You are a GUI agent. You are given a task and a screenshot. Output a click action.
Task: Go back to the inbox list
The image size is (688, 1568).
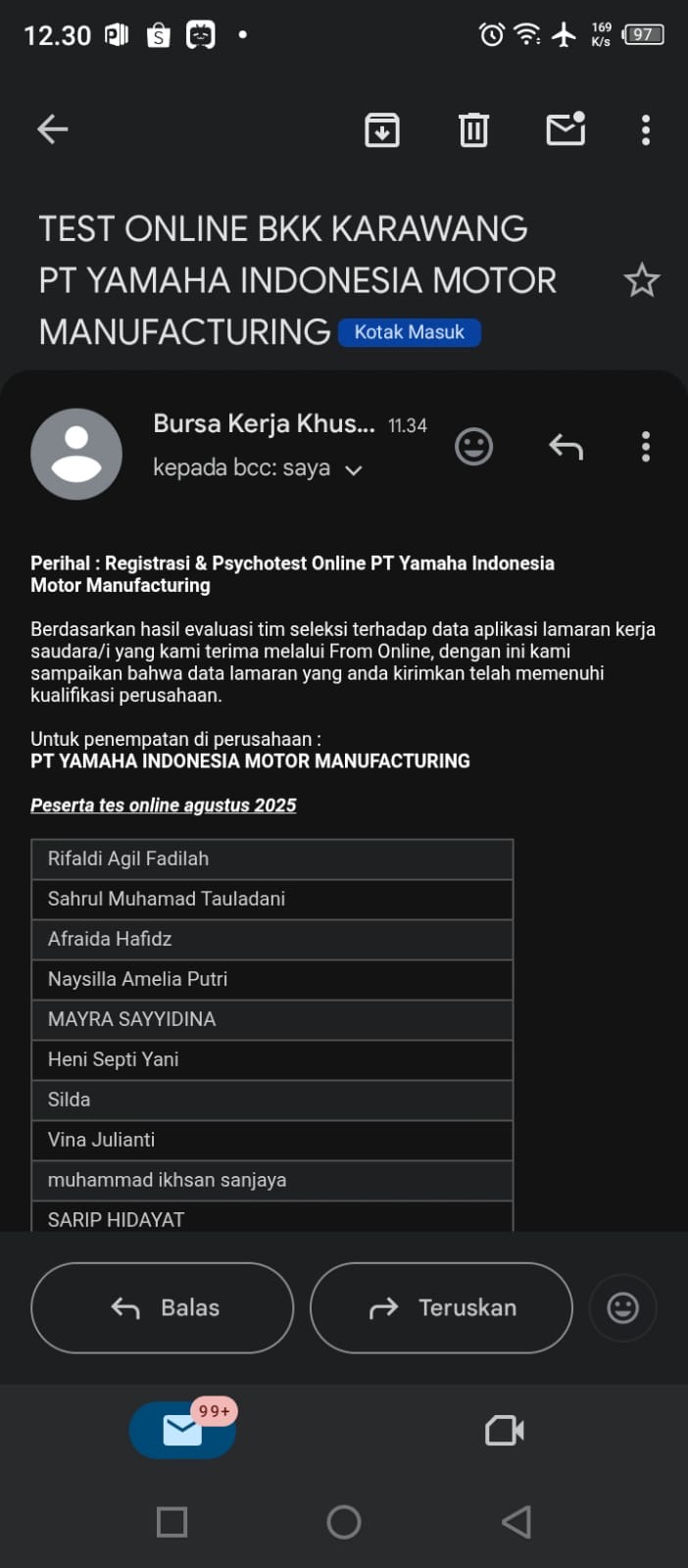(53, 129)
